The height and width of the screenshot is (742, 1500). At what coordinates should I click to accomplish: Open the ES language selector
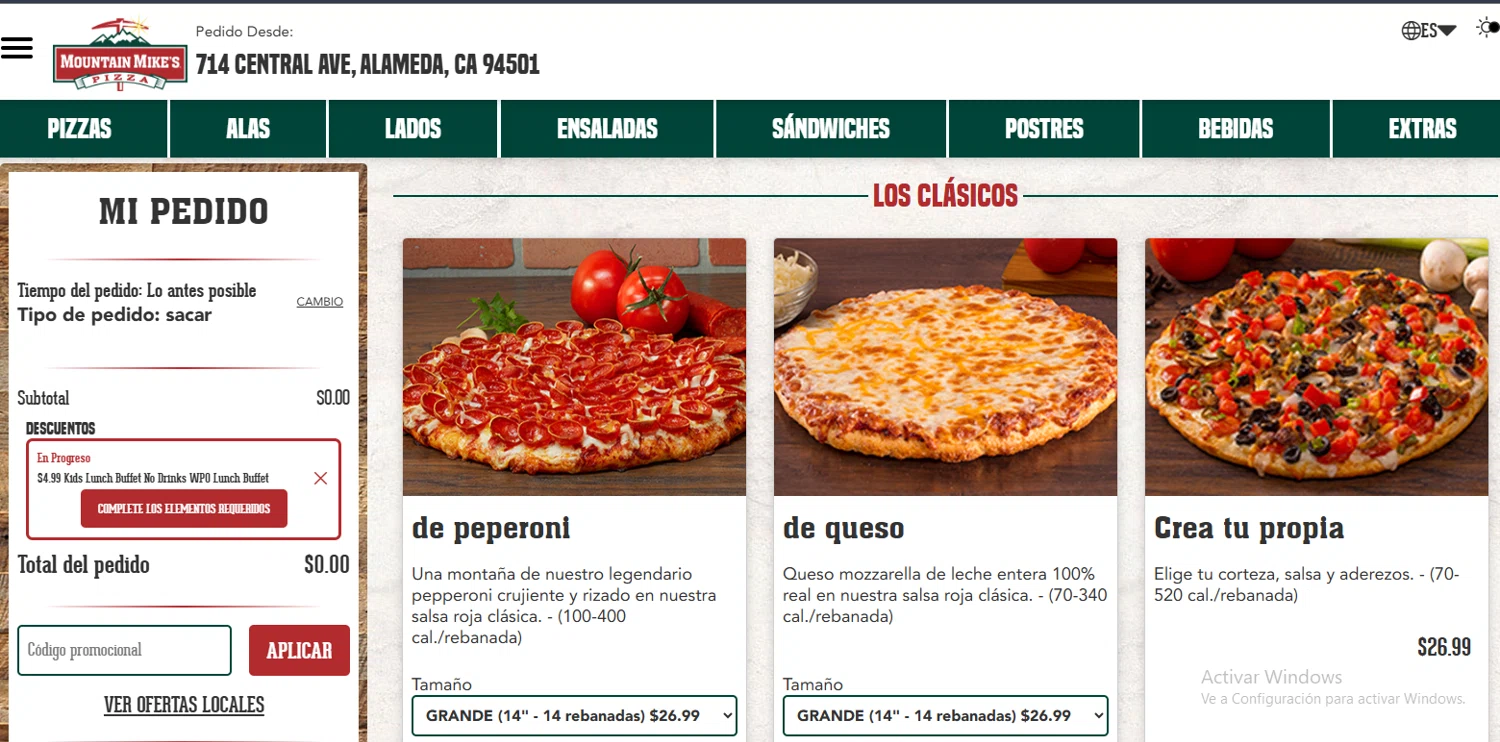tap(1428, 30)
